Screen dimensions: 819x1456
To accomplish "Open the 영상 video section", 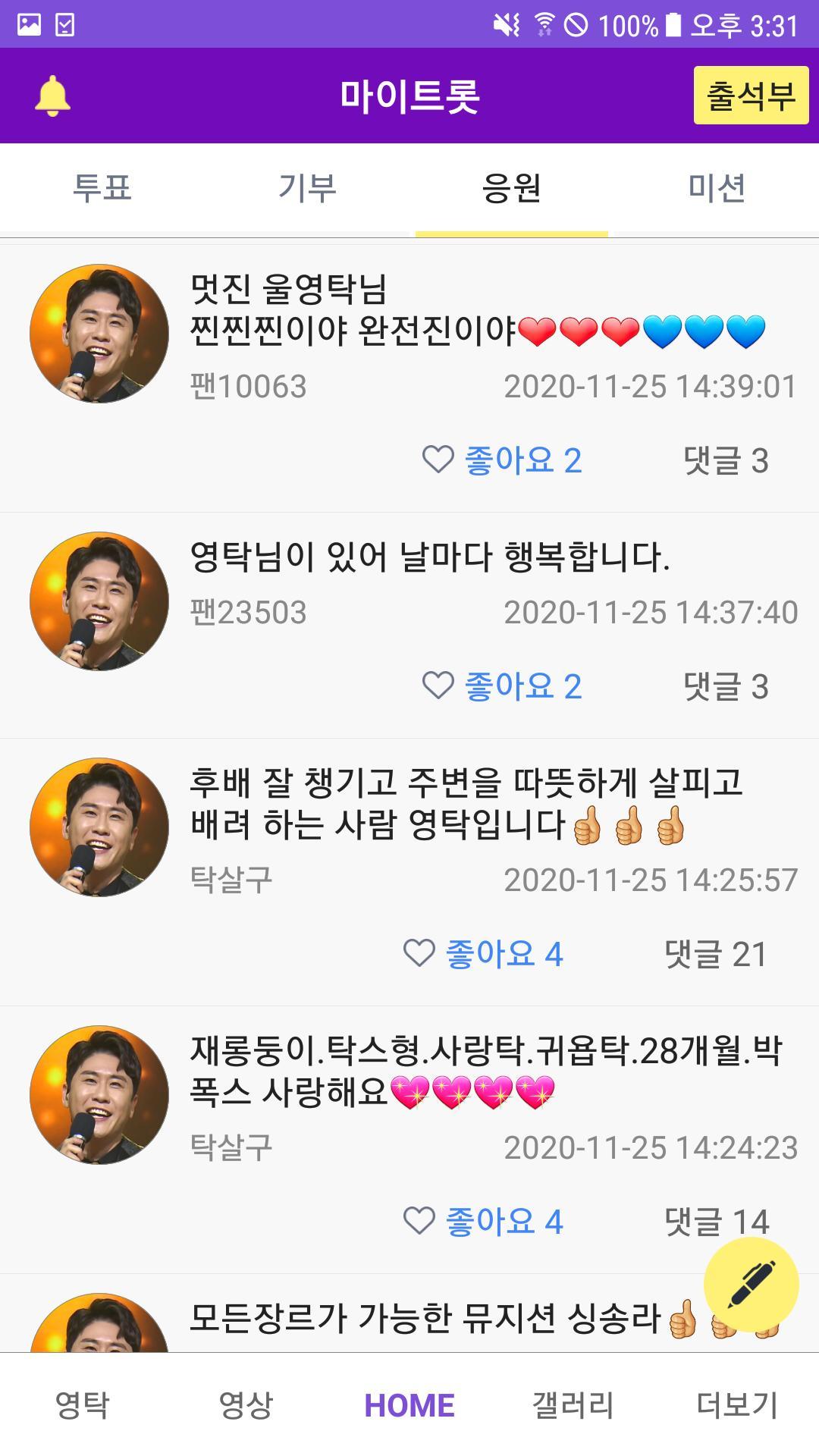I will (x=246, y=1405).
